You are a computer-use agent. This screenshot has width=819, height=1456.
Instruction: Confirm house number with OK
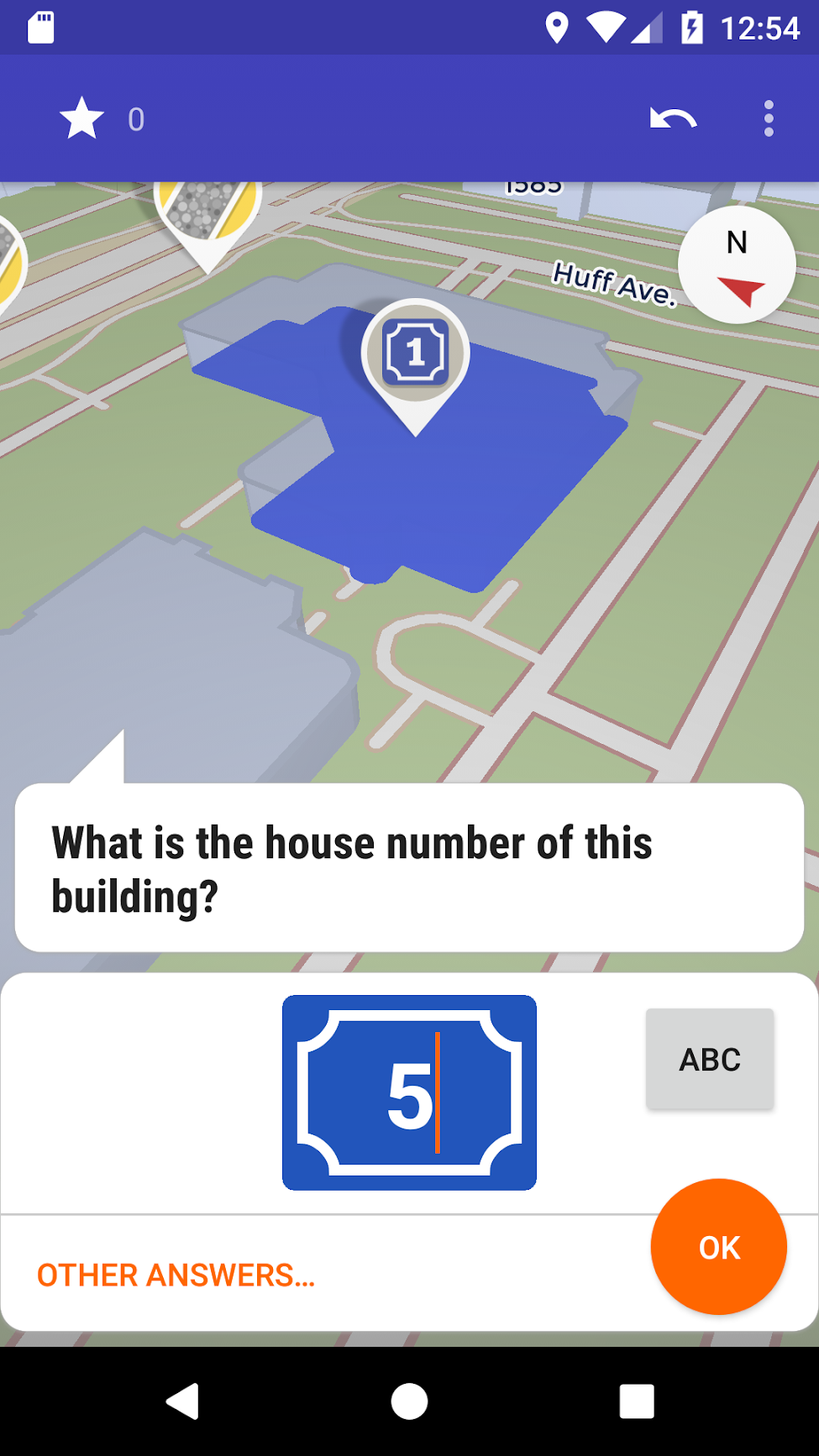pyautogui.click(x=718, y=1247)
